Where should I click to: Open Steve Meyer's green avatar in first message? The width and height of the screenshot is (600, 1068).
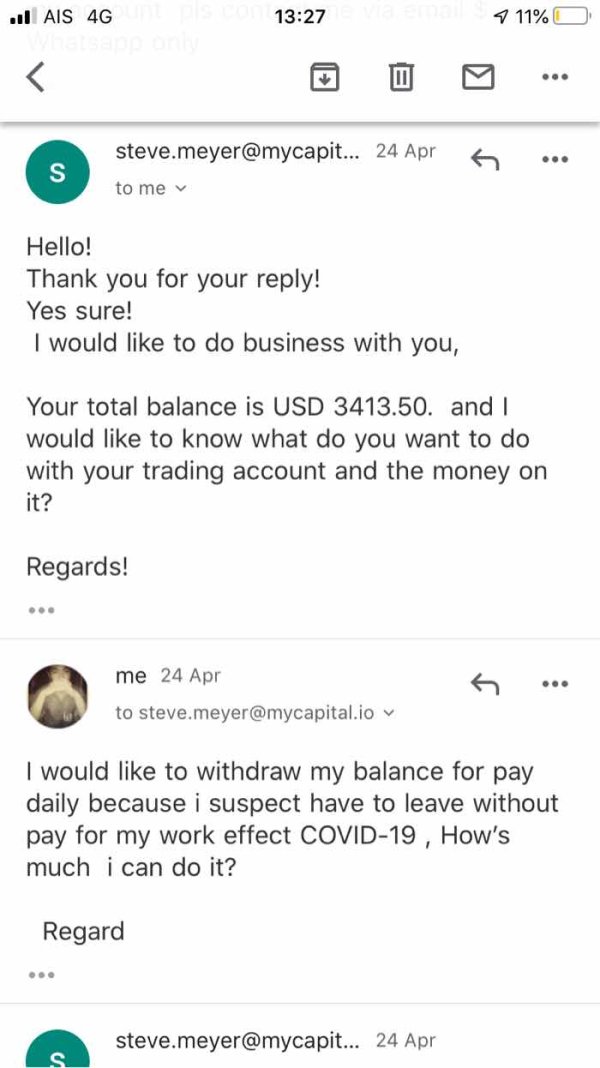tap(57, 172)
